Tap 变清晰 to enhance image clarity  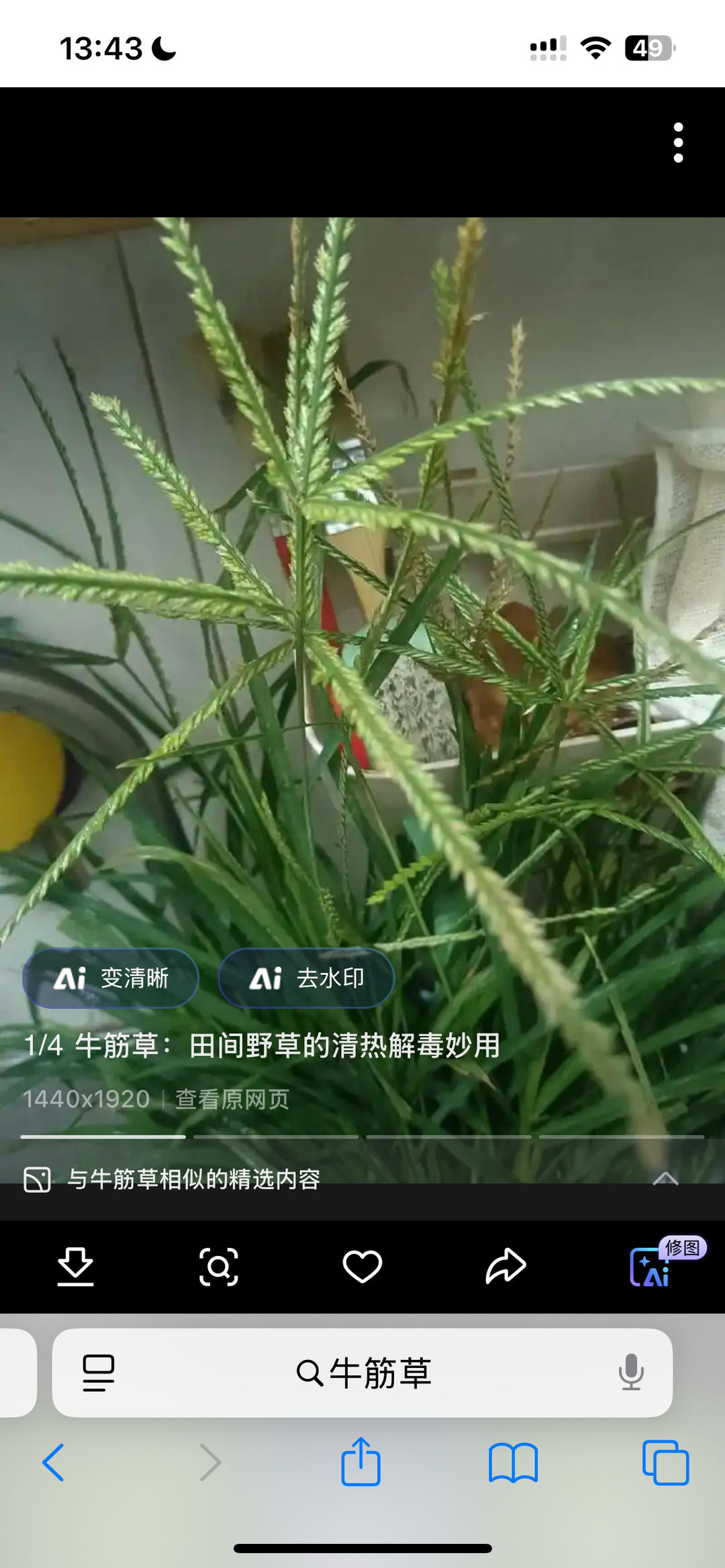pos(110,978)
